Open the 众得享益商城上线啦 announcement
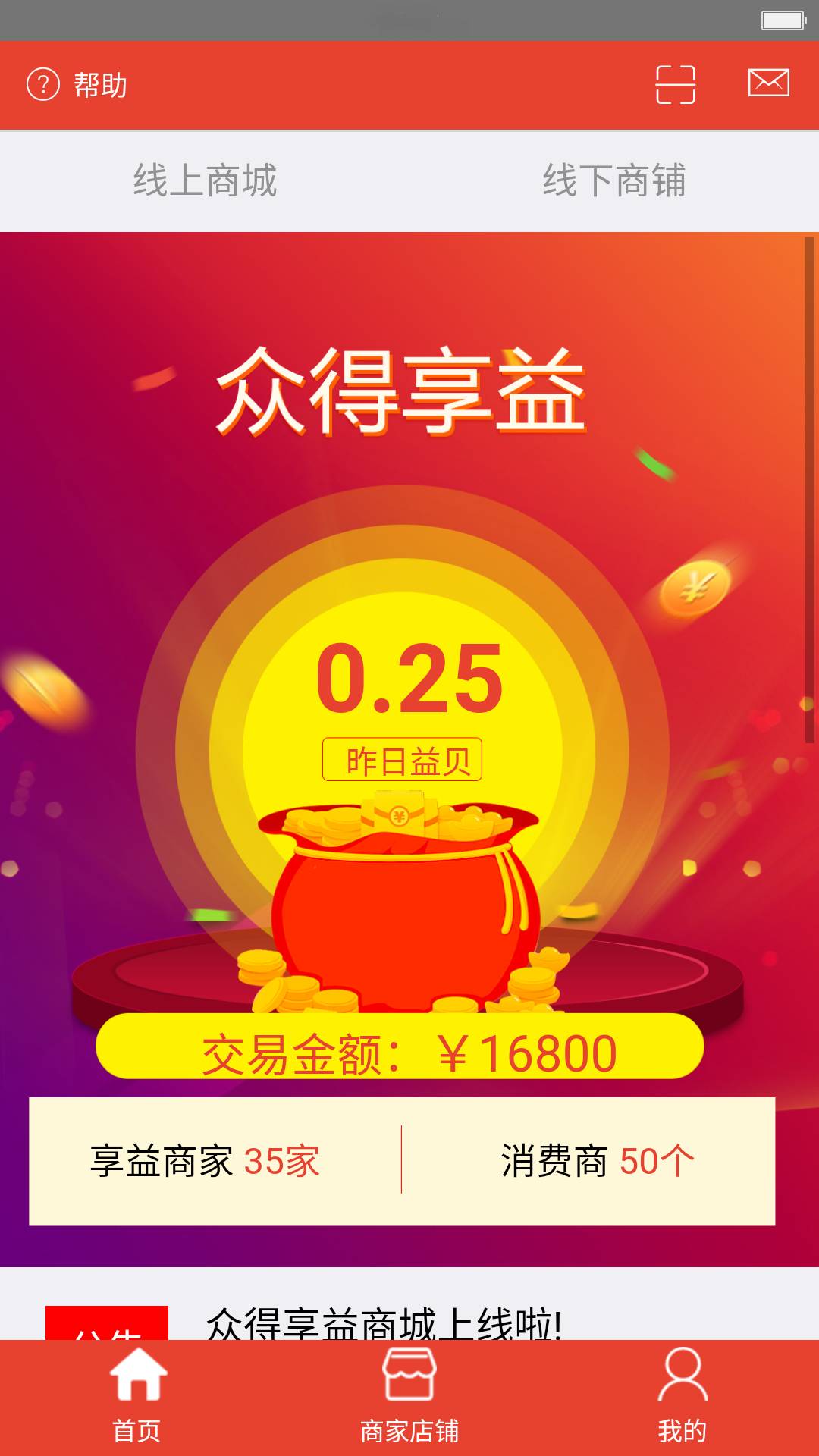The height and width of the screenshot is (1456, 819). 384,1323
